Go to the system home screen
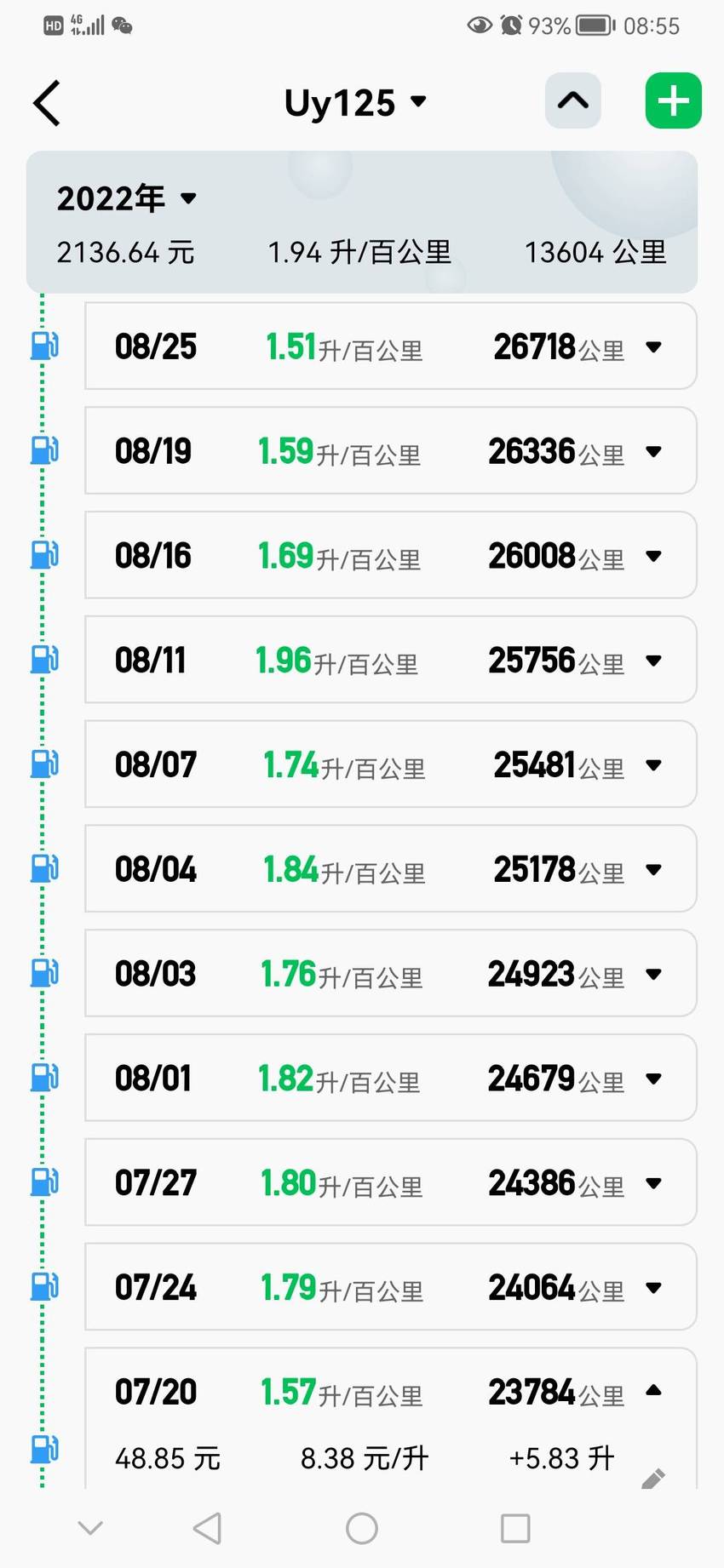This screenshot has height=1568, width=724. (x=362, y=1528)
